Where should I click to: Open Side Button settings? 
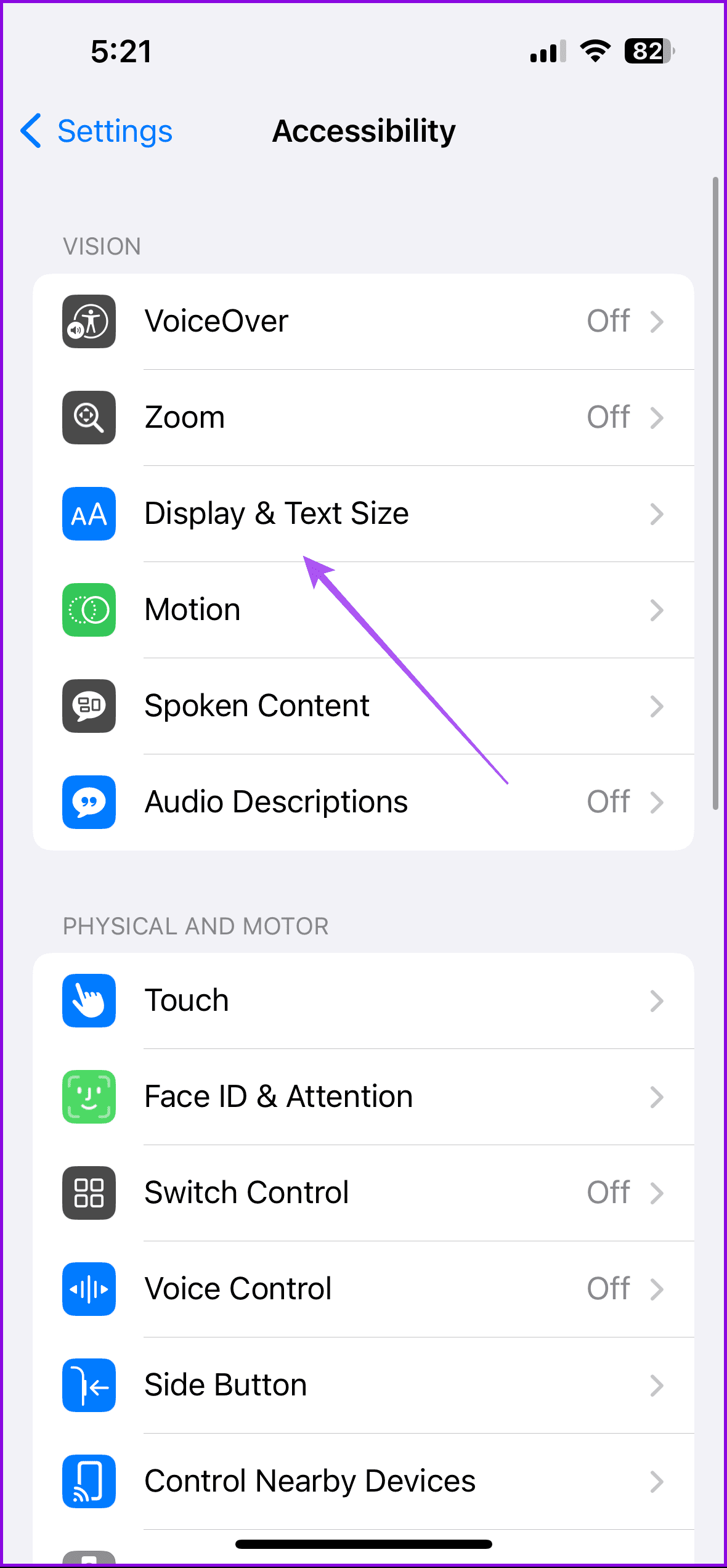(363, 1386)
